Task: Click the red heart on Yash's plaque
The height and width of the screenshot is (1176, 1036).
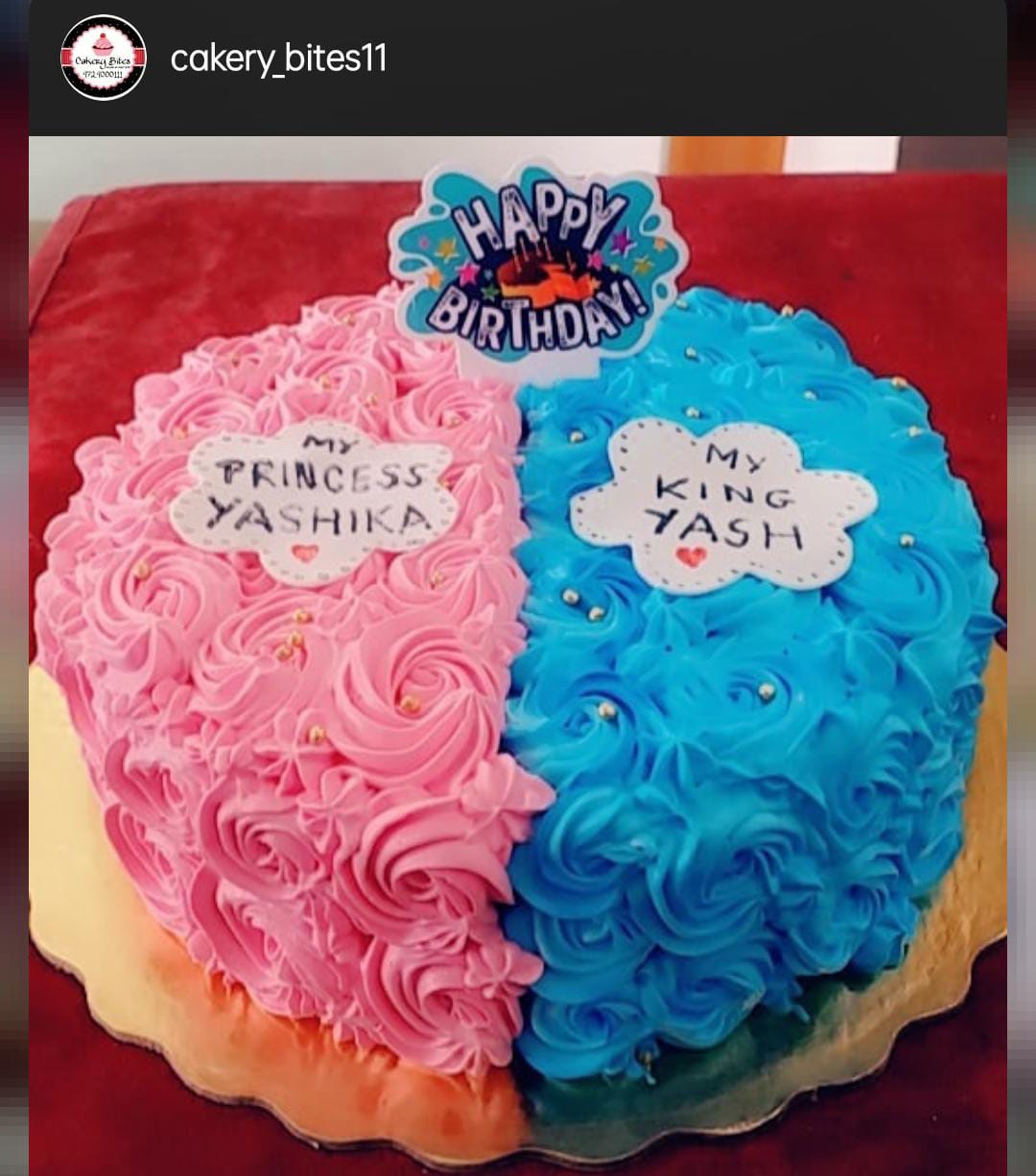Action: (694, 554)
